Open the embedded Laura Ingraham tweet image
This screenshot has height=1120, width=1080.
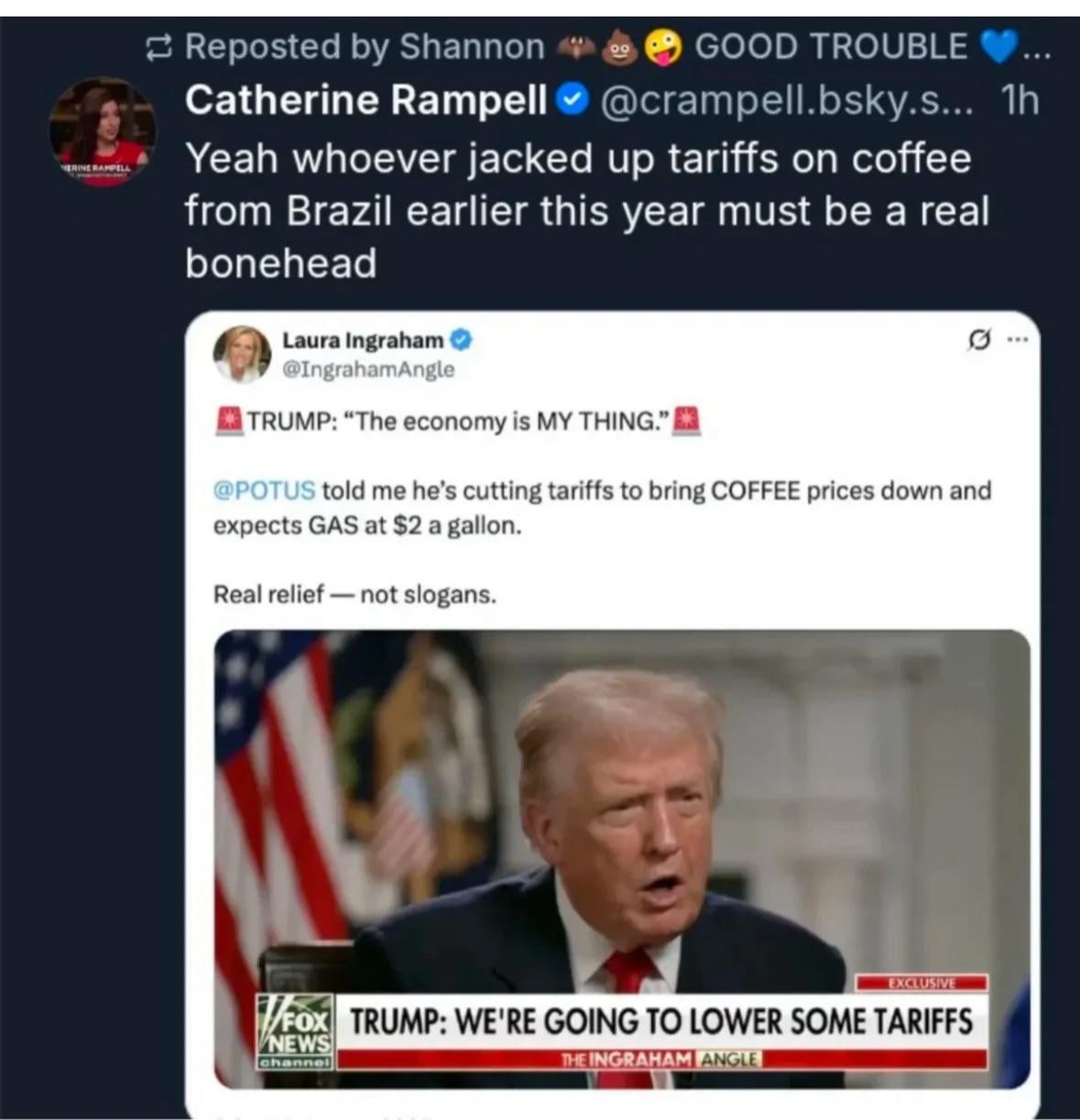[x=621, y=858]
